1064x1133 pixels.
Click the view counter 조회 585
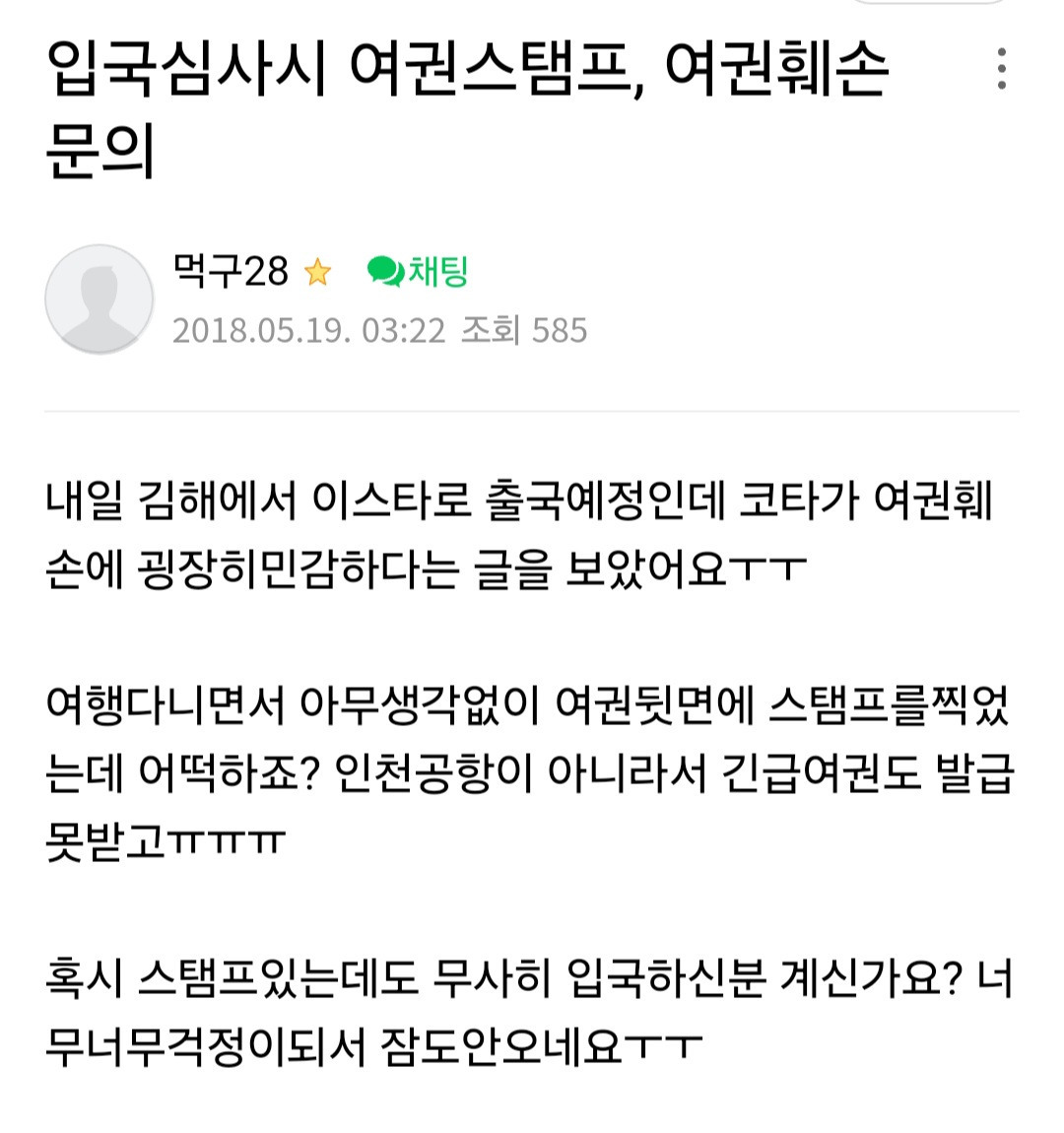523,333
